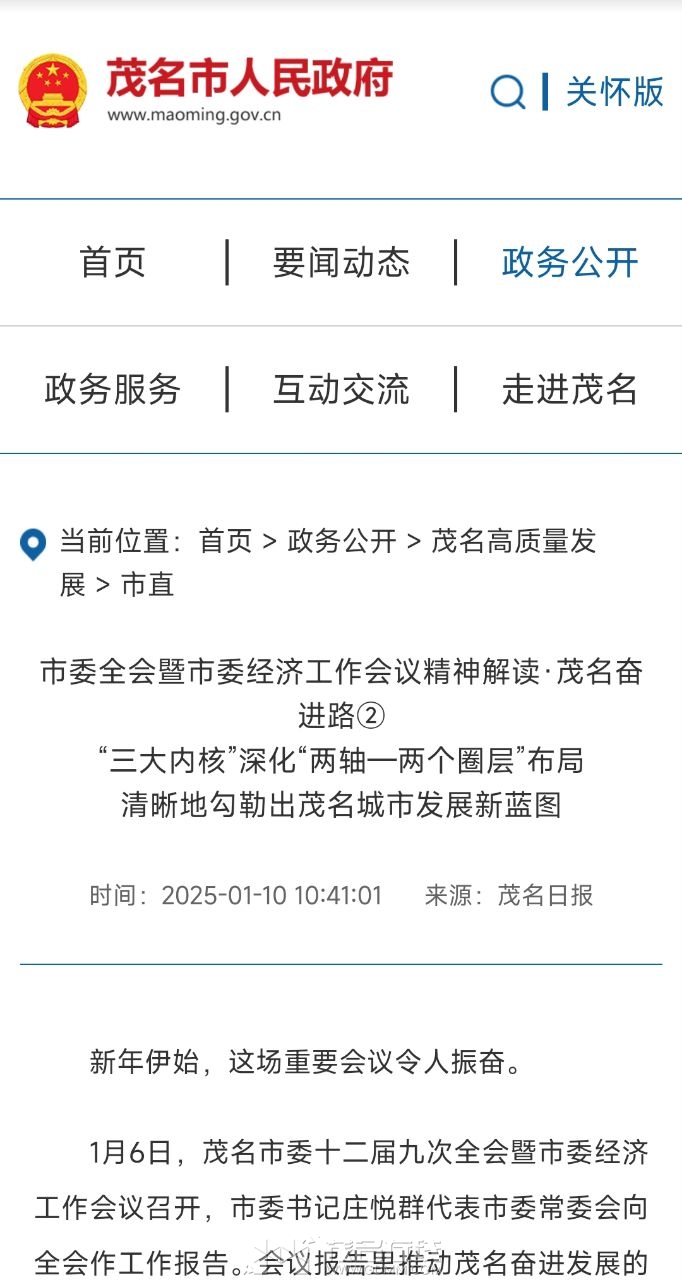Open 政务公开 section
Screen dimensions: 682x1280
coord(569,263)
